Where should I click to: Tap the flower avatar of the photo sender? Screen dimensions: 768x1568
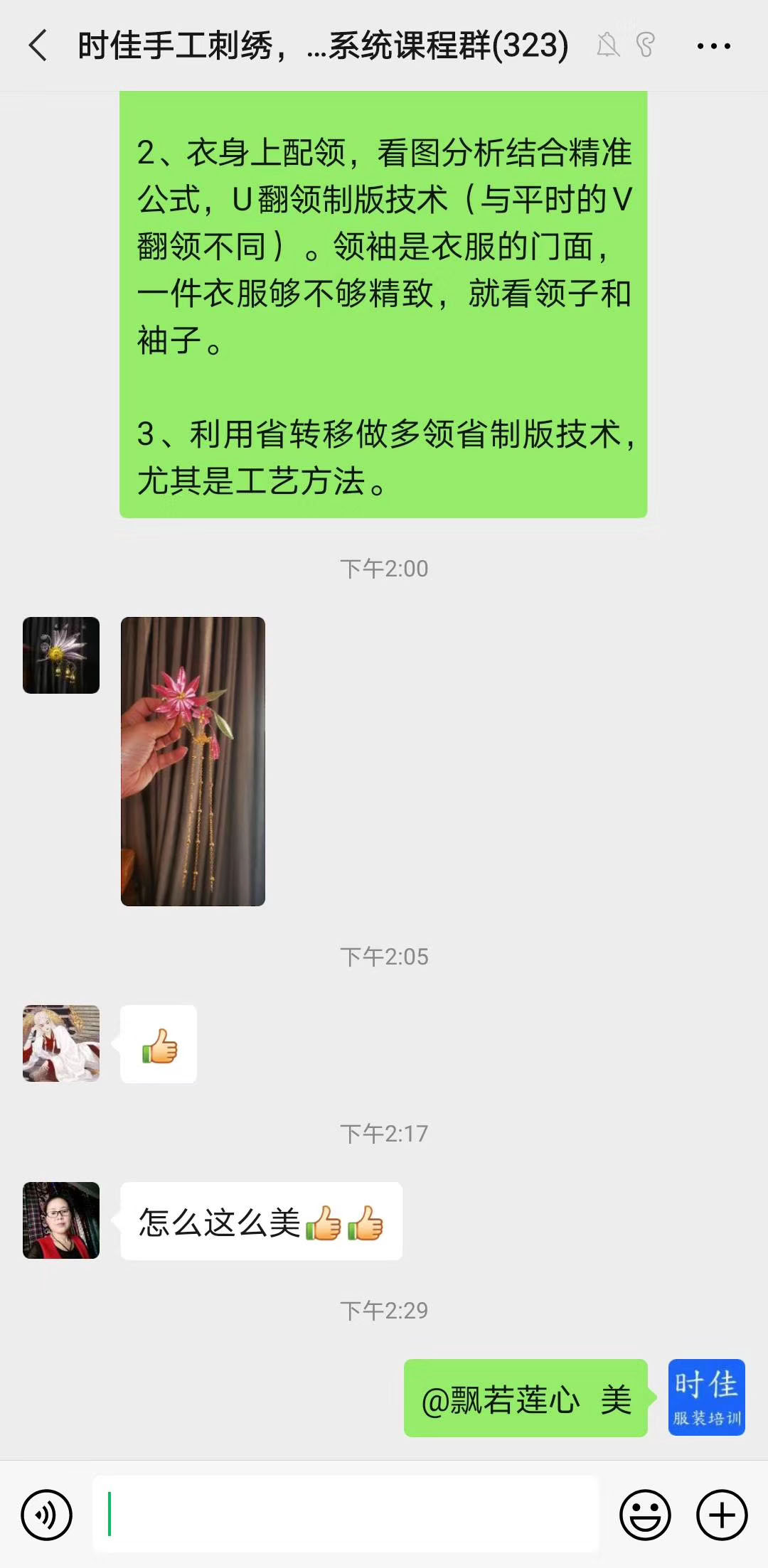point(61,655)
